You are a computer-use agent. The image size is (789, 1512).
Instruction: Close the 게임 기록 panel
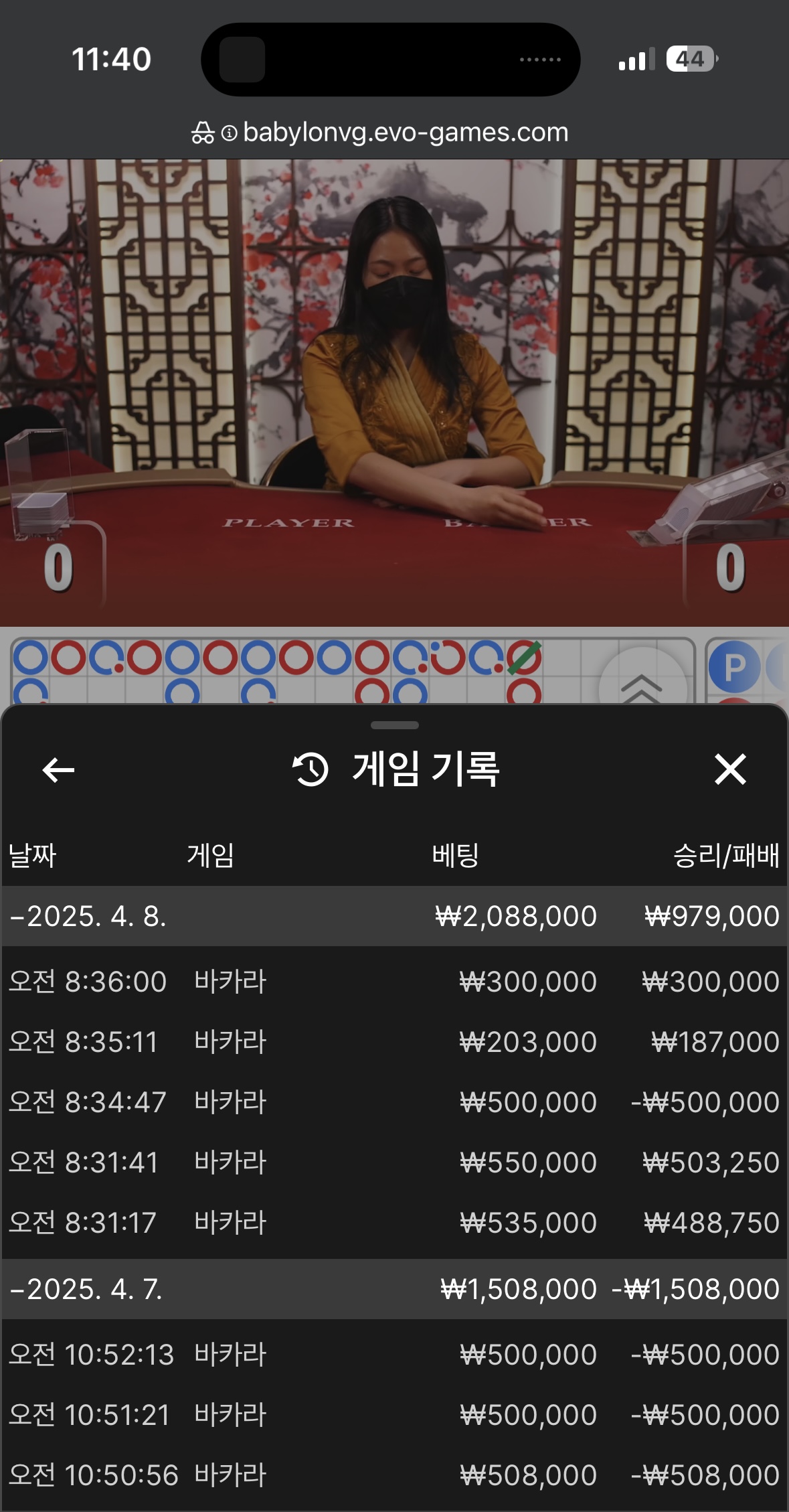point(729,769)
